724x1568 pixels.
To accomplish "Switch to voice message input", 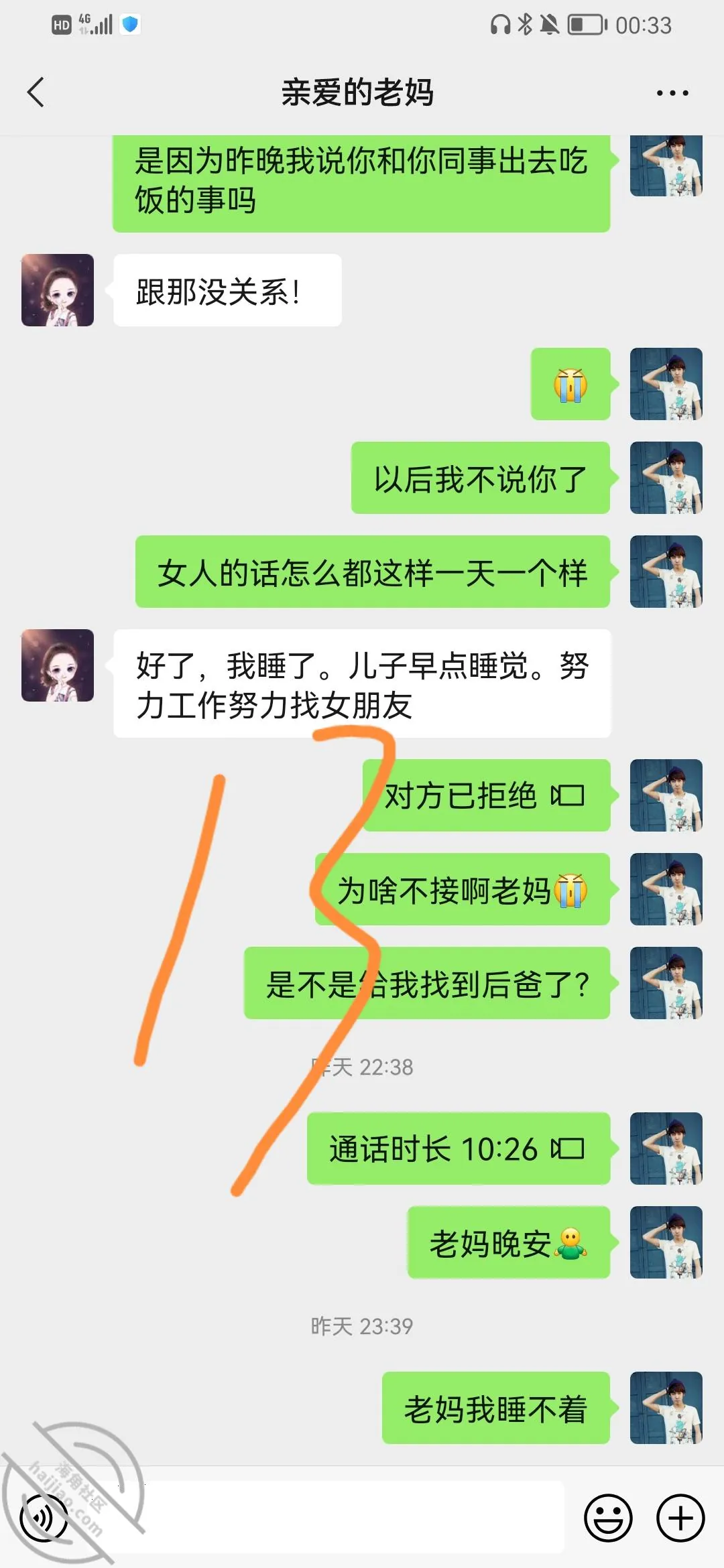I will coord(44,1518).
